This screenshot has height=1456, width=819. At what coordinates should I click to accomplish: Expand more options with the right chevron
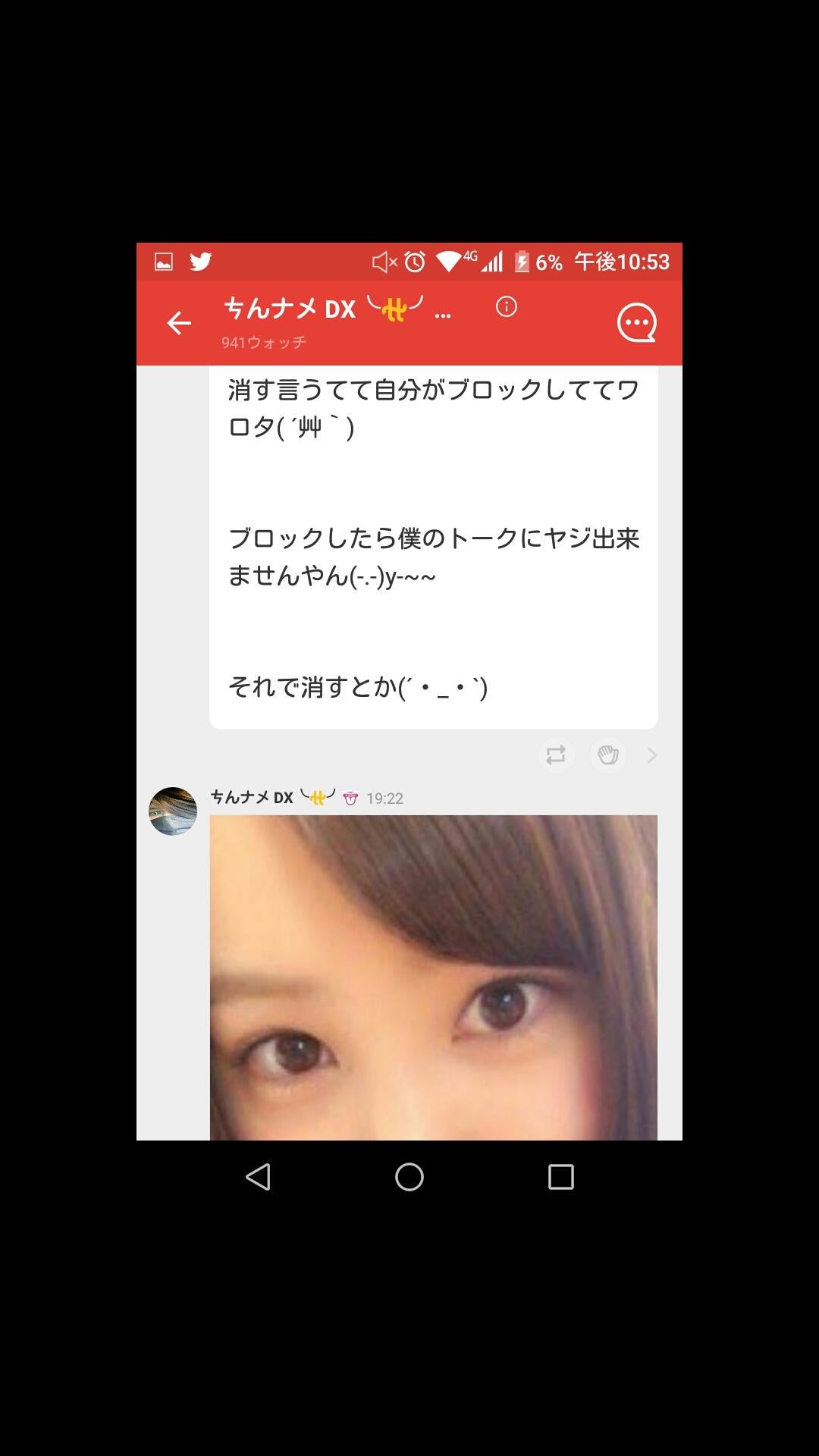651,755
